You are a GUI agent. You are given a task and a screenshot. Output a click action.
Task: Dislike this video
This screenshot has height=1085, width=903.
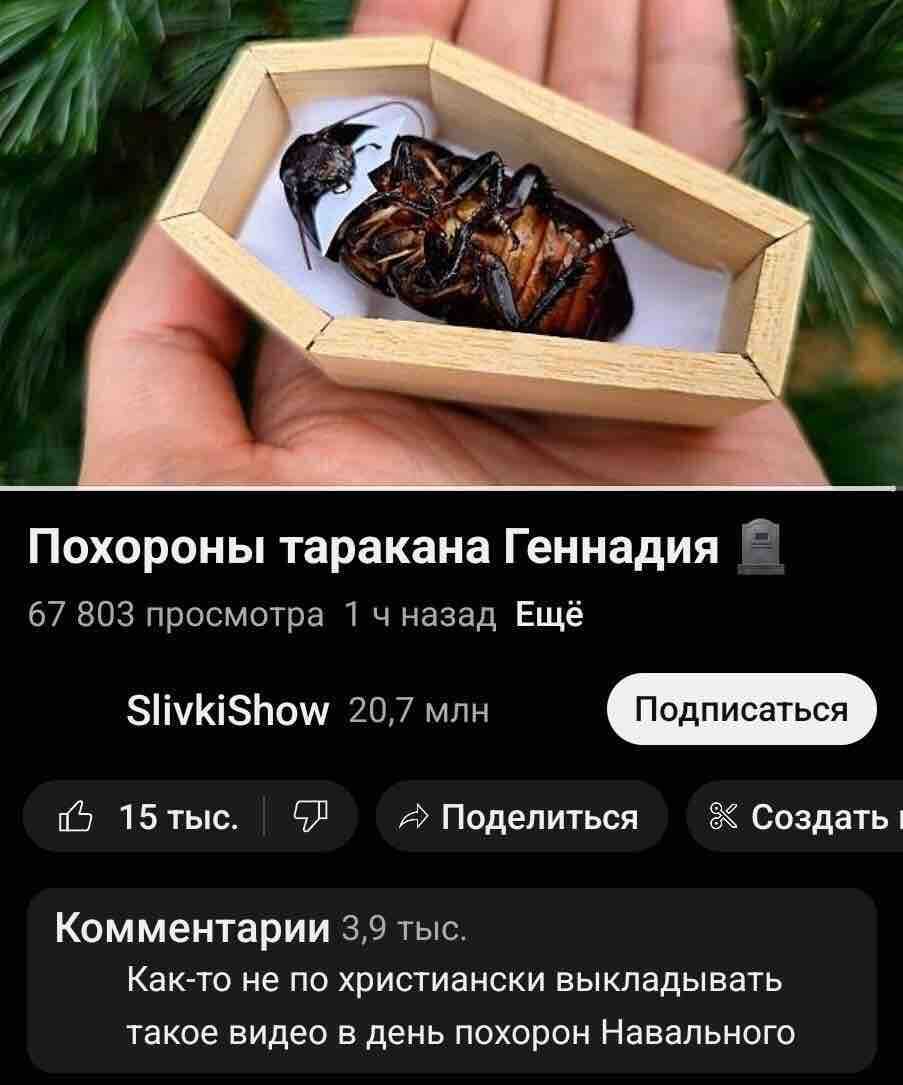coord(308,817)
